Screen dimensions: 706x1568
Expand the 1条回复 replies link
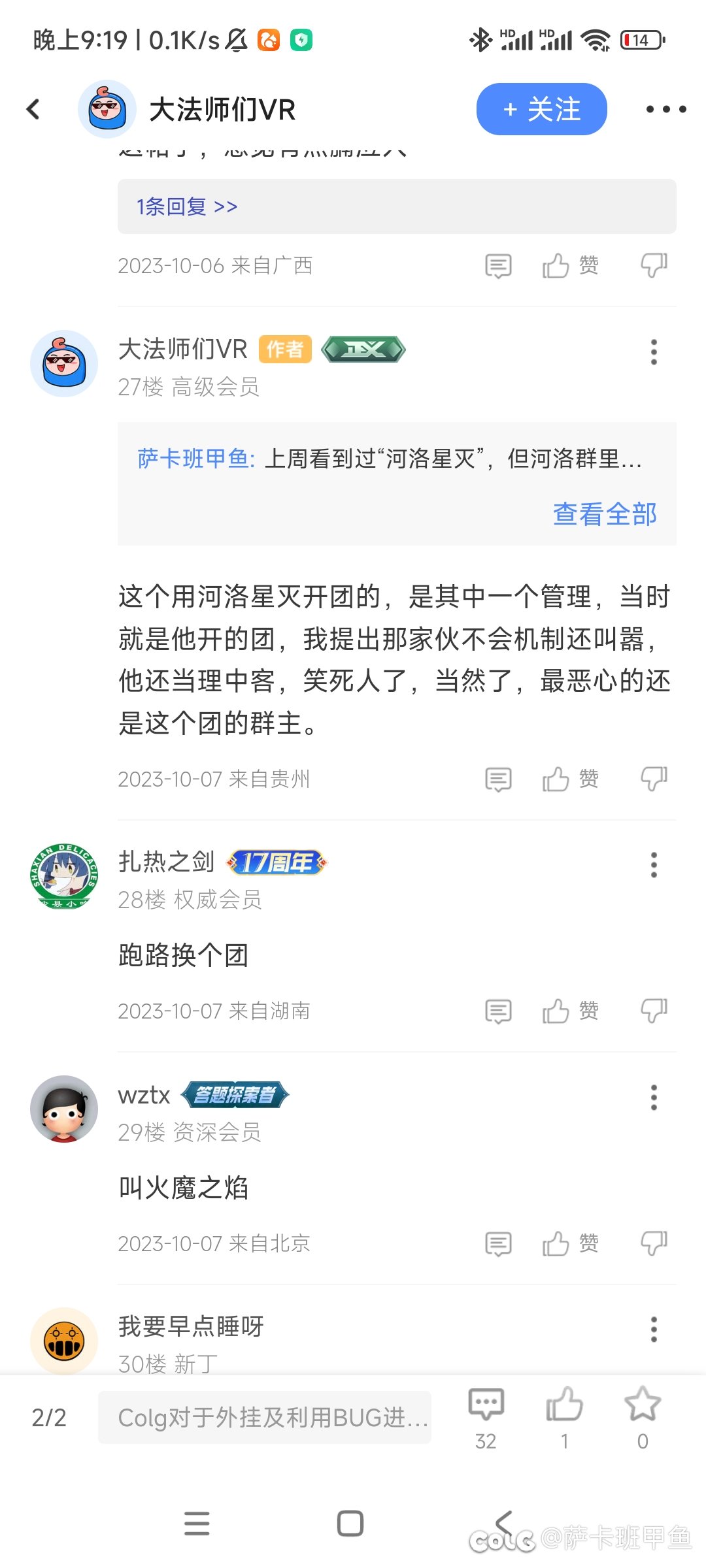point(187,207)
